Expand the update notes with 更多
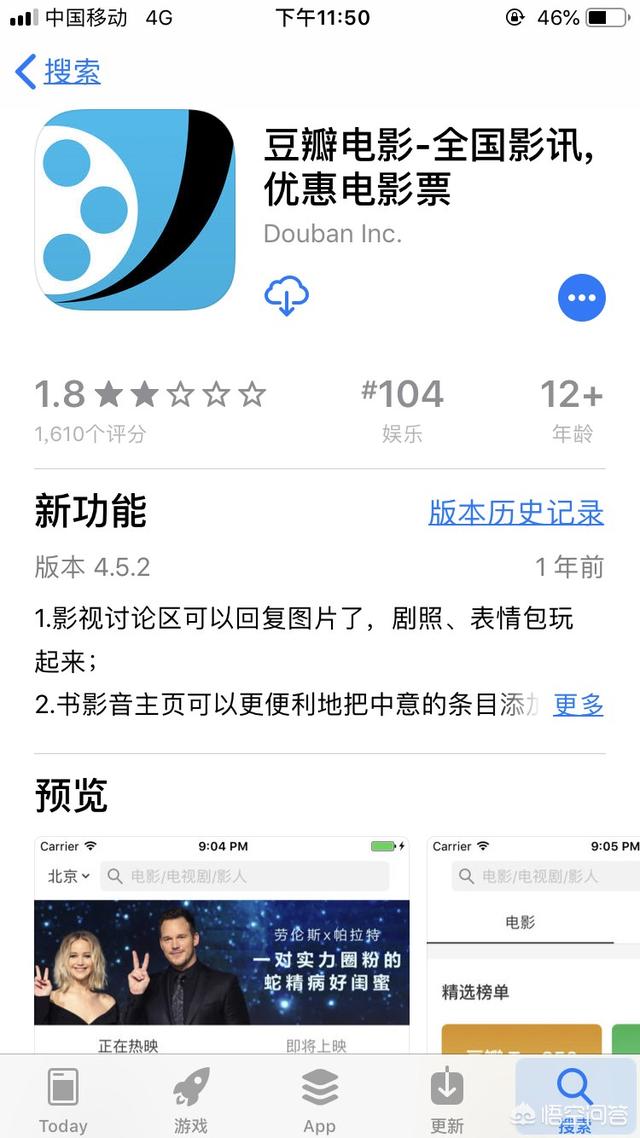The image size is (640, 1138). [x=579, y=704]
